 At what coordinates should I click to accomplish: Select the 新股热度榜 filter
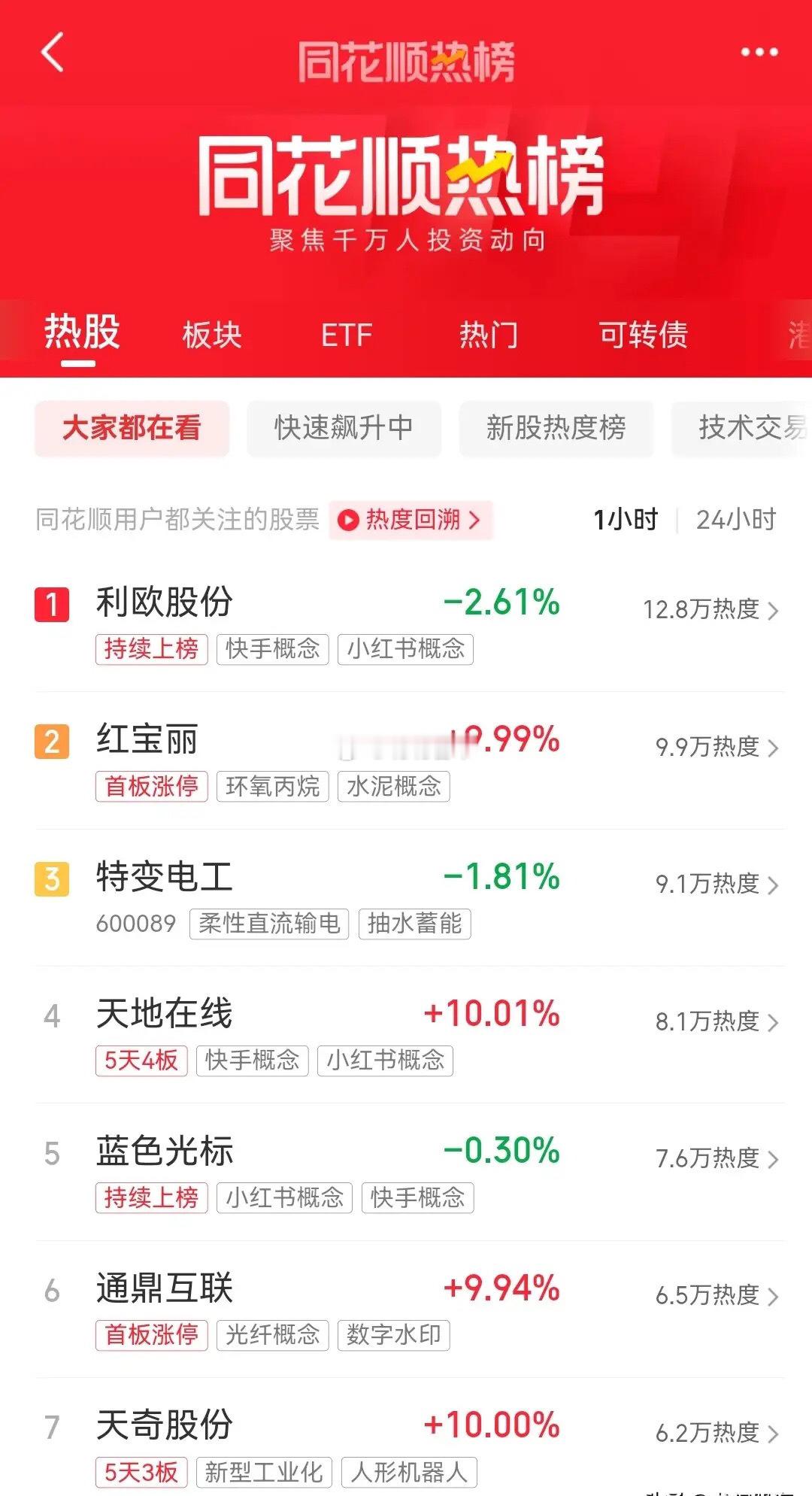(x=556, y=427)
